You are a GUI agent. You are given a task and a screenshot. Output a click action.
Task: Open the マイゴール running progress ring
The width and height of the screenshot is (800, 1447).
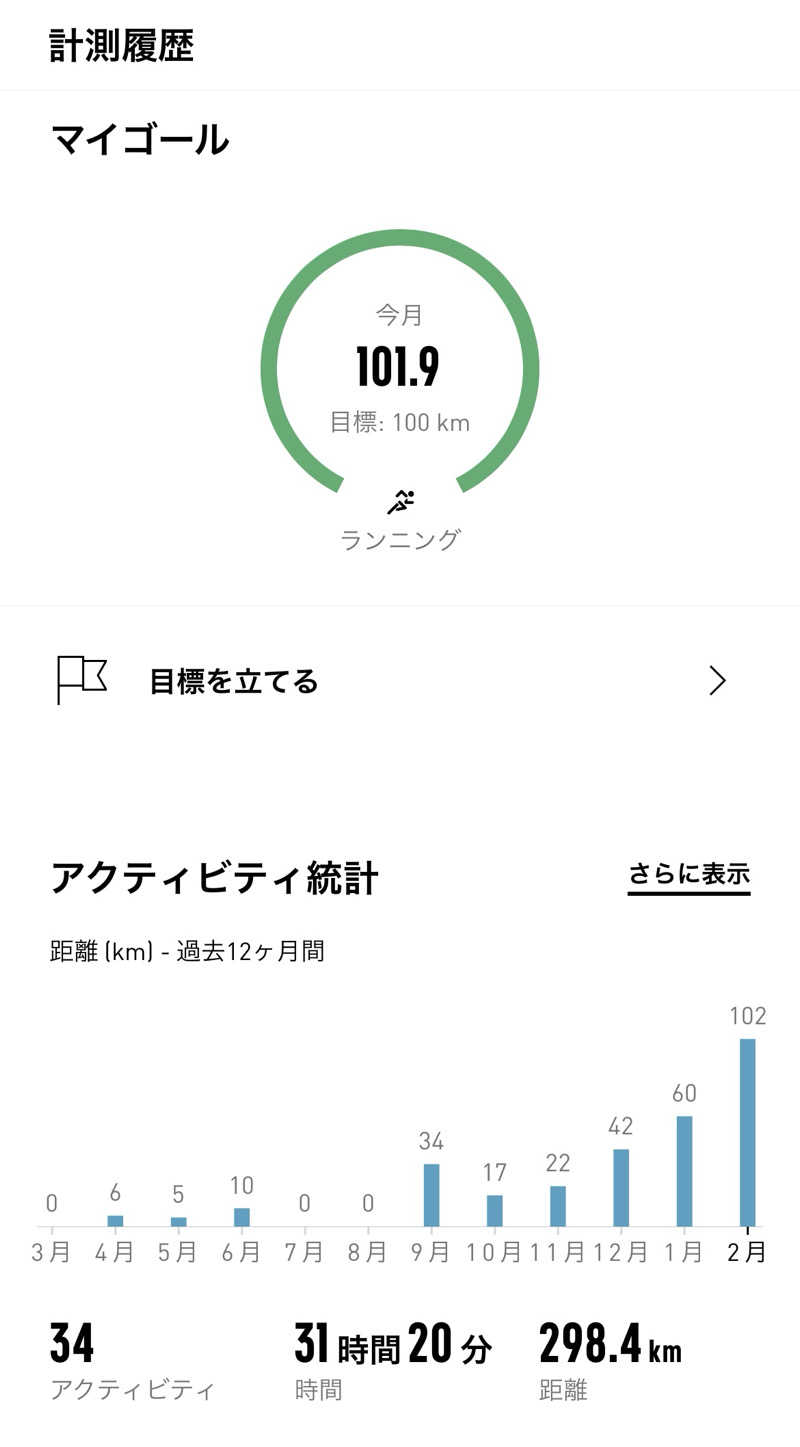click(399, 369)
